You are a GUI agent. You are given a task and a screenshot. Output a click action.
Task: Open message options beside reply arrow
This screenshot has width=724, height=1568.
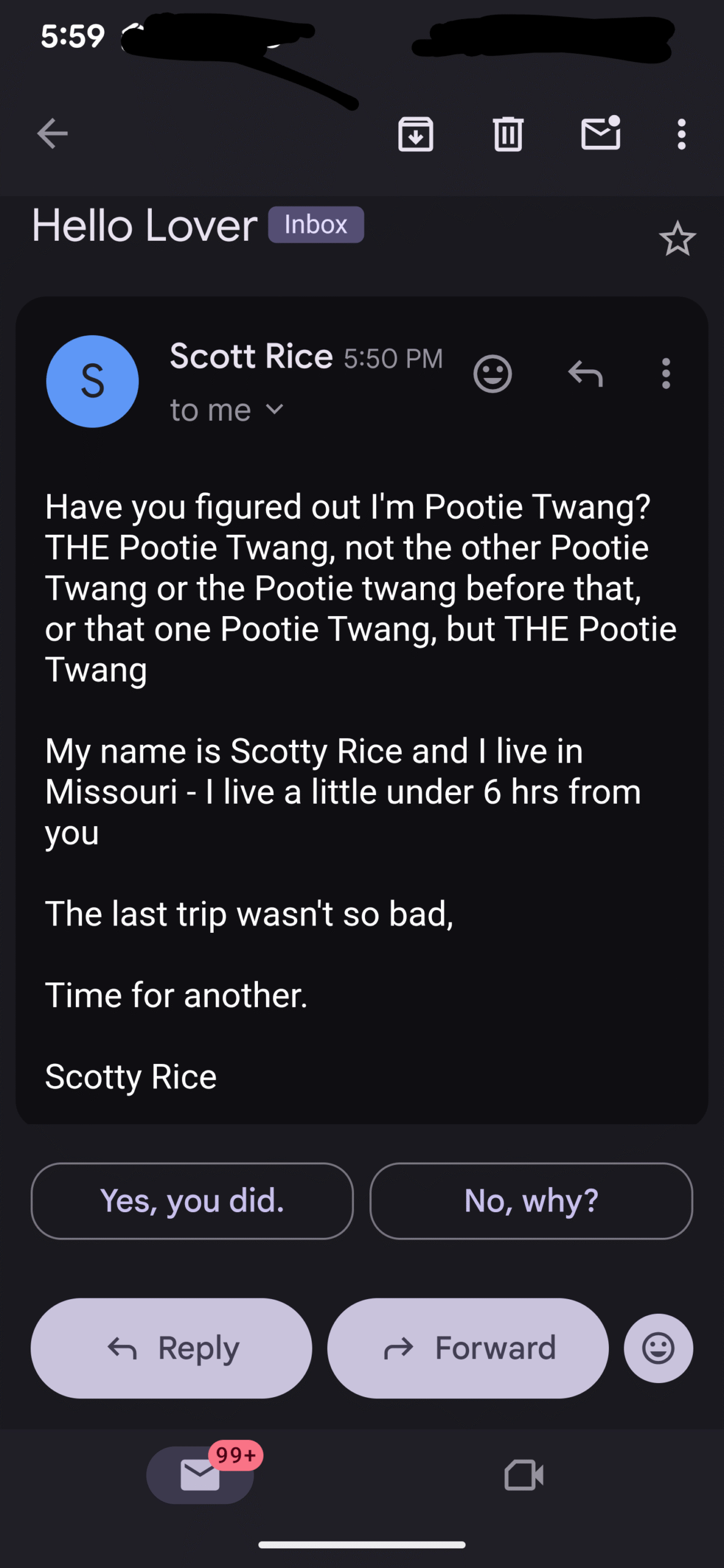click(x=666, y=373)
